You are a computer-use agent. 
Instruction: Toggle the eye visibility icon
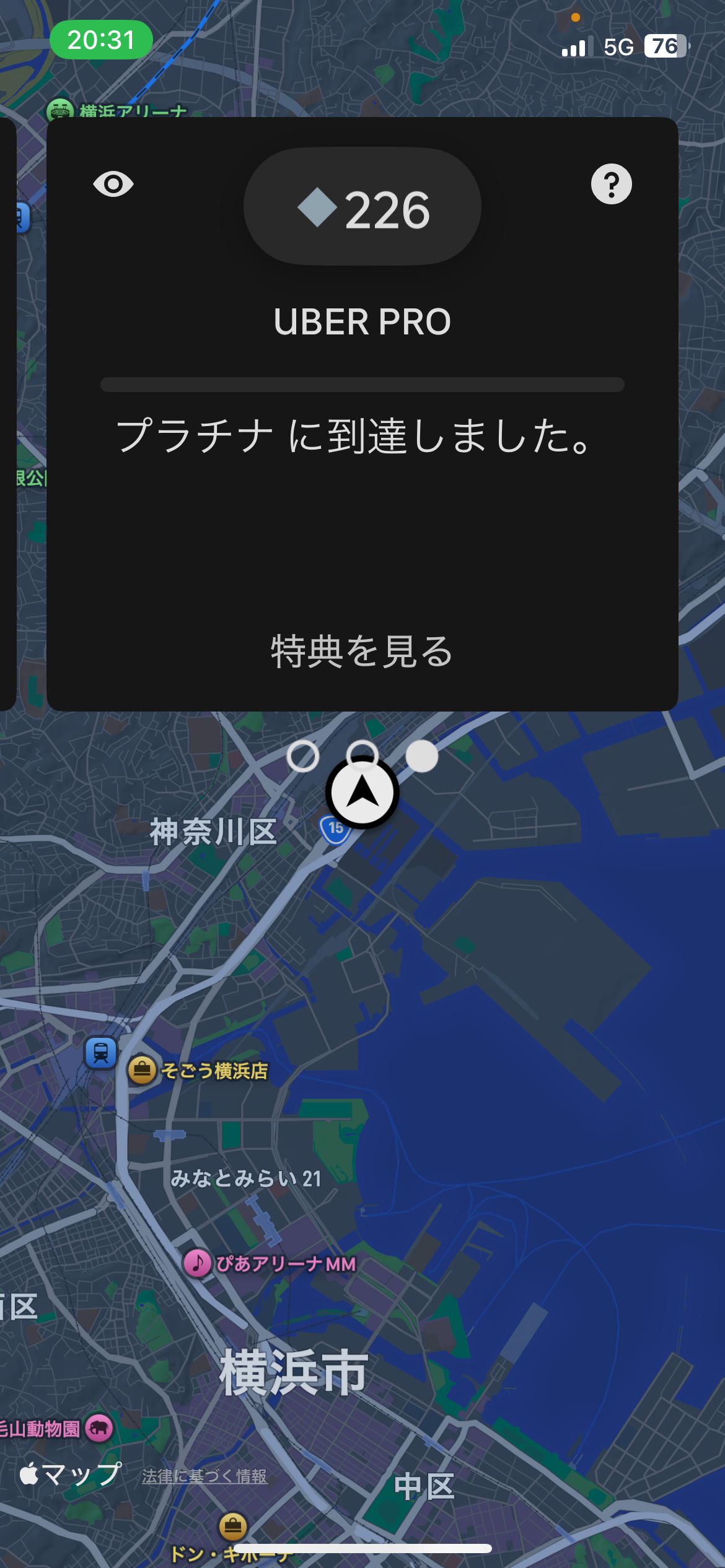[113, 184]
